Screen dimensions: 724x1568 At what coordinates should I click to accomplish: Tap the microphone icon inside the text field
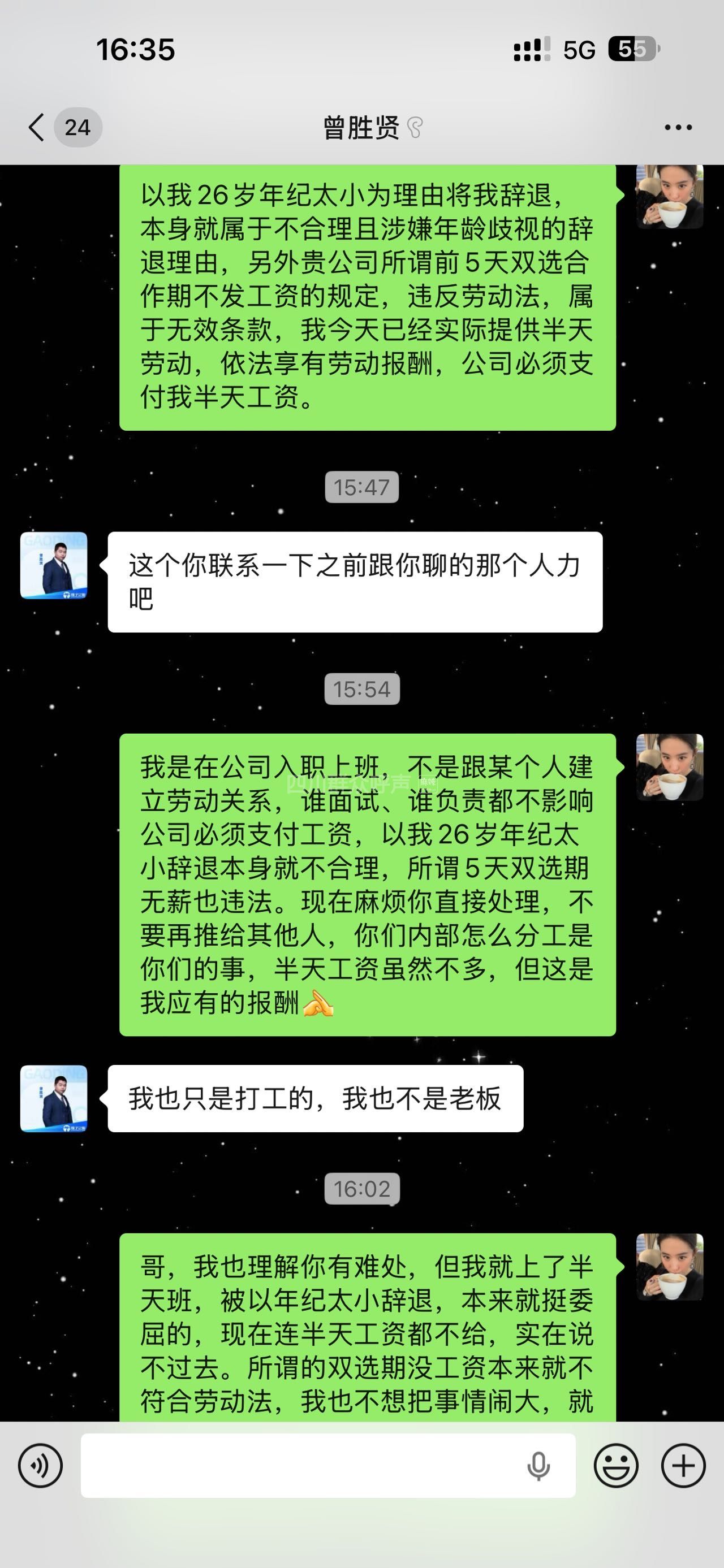538,1465
